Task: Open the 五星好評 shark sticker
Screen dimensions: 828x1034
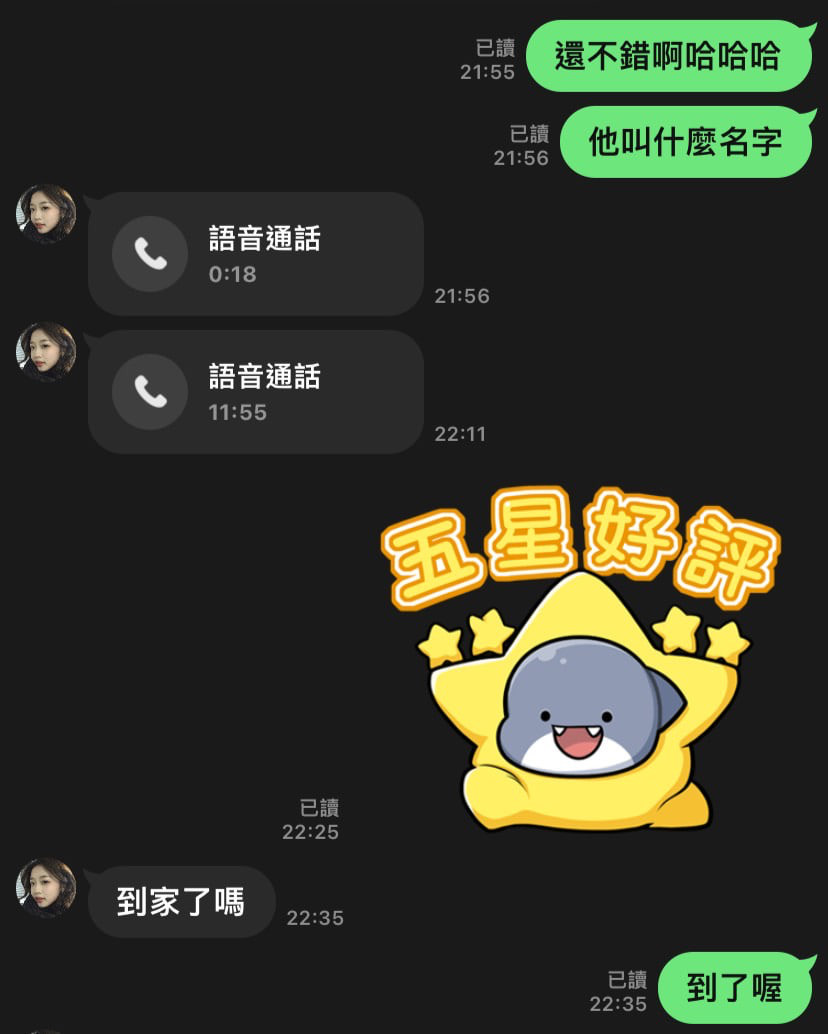Action: click(x=579, y=660)
